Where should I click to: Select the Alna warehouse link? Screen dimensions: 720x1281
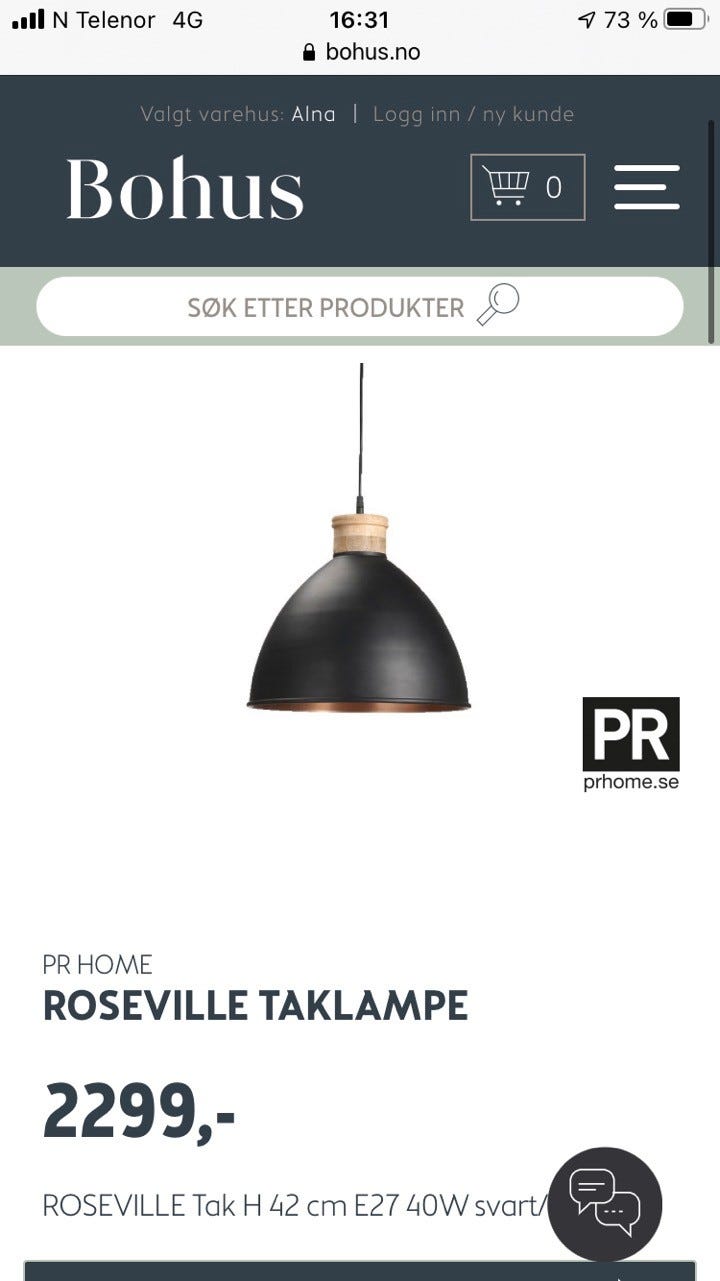click(x=311, y=114)
